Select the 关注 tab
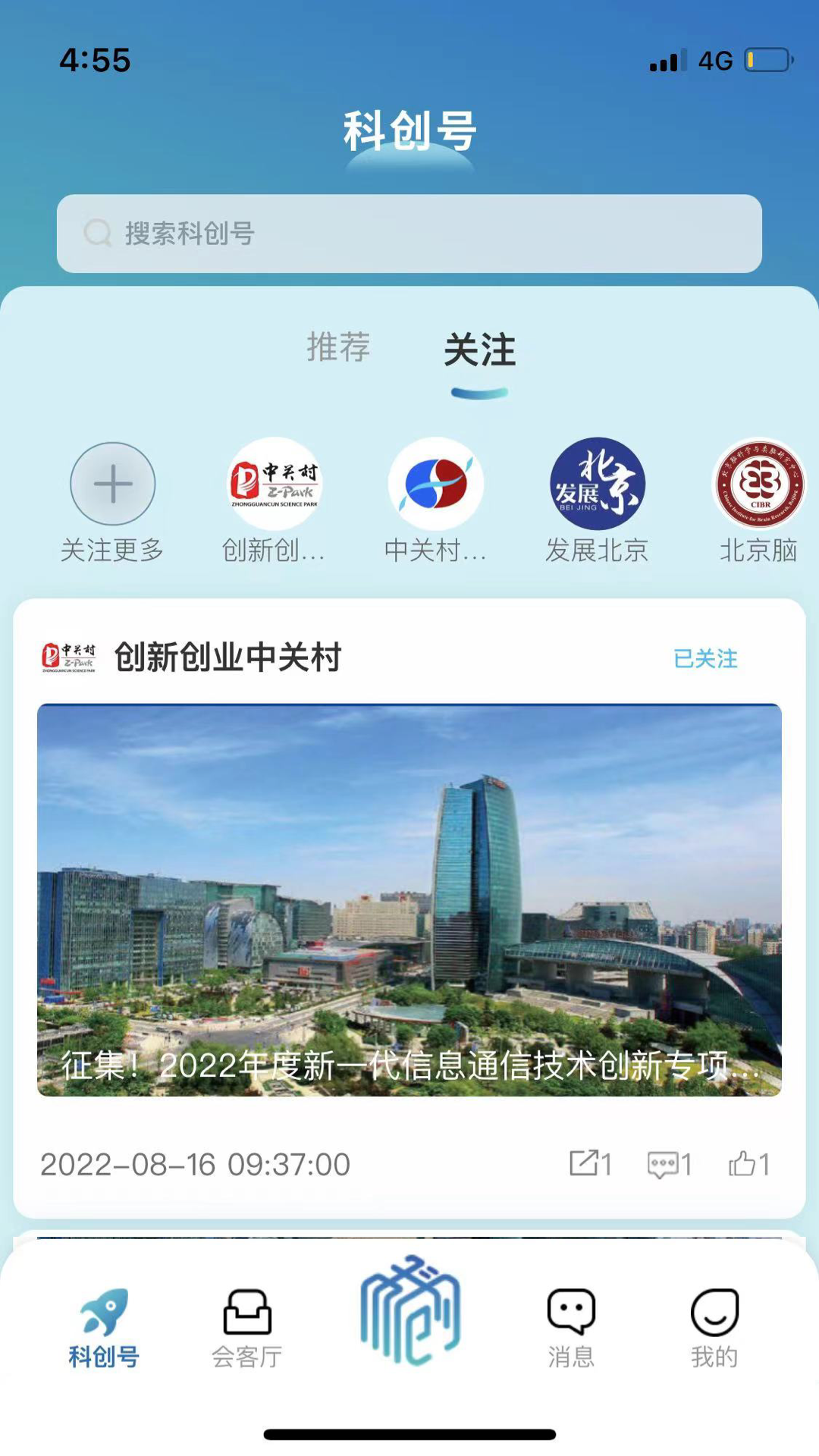This screenshot has width=819, height=1456. click(479, 350)
